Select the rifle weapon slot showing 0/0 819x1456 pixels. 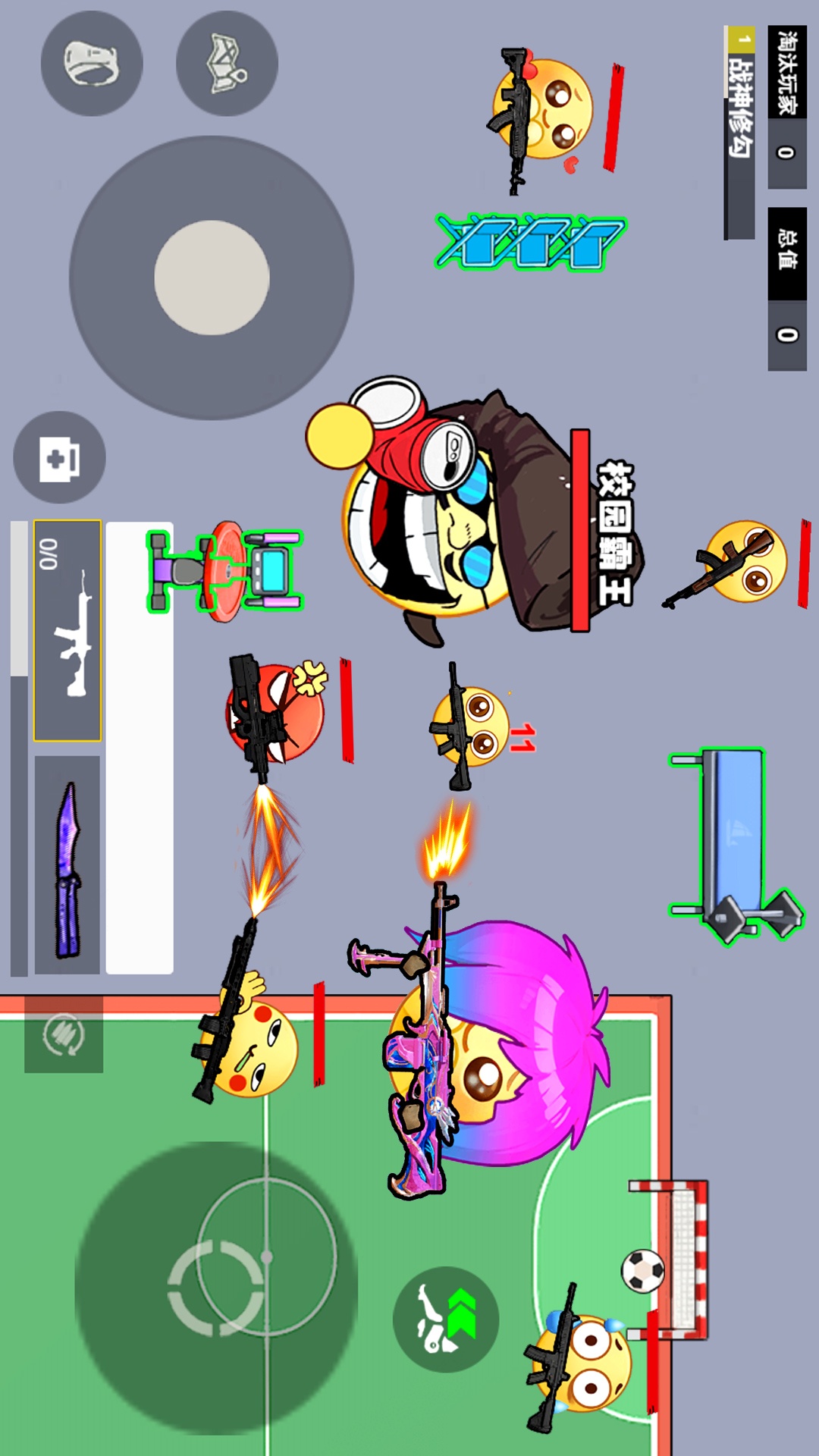click(x=67, y=630)
